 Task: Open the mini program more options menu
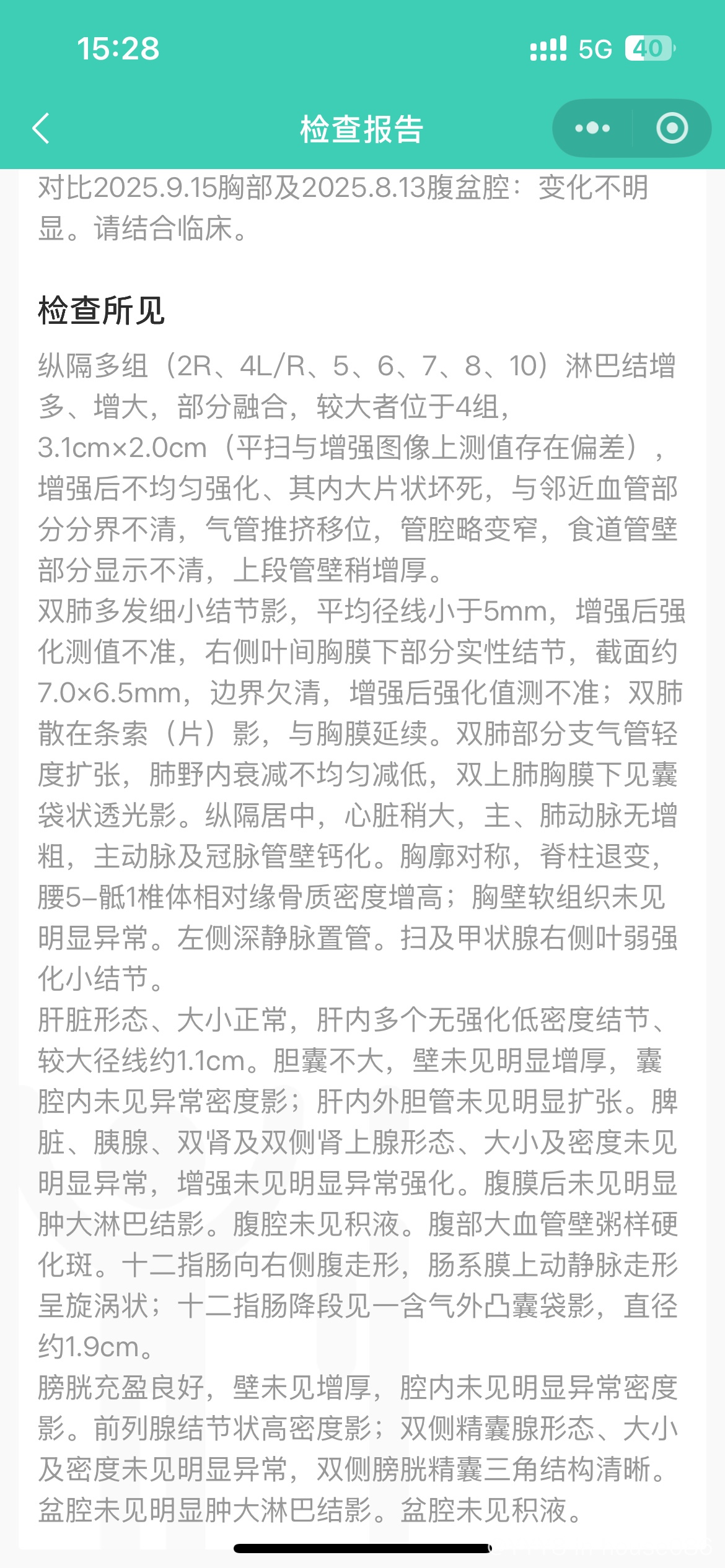[592, 129]
